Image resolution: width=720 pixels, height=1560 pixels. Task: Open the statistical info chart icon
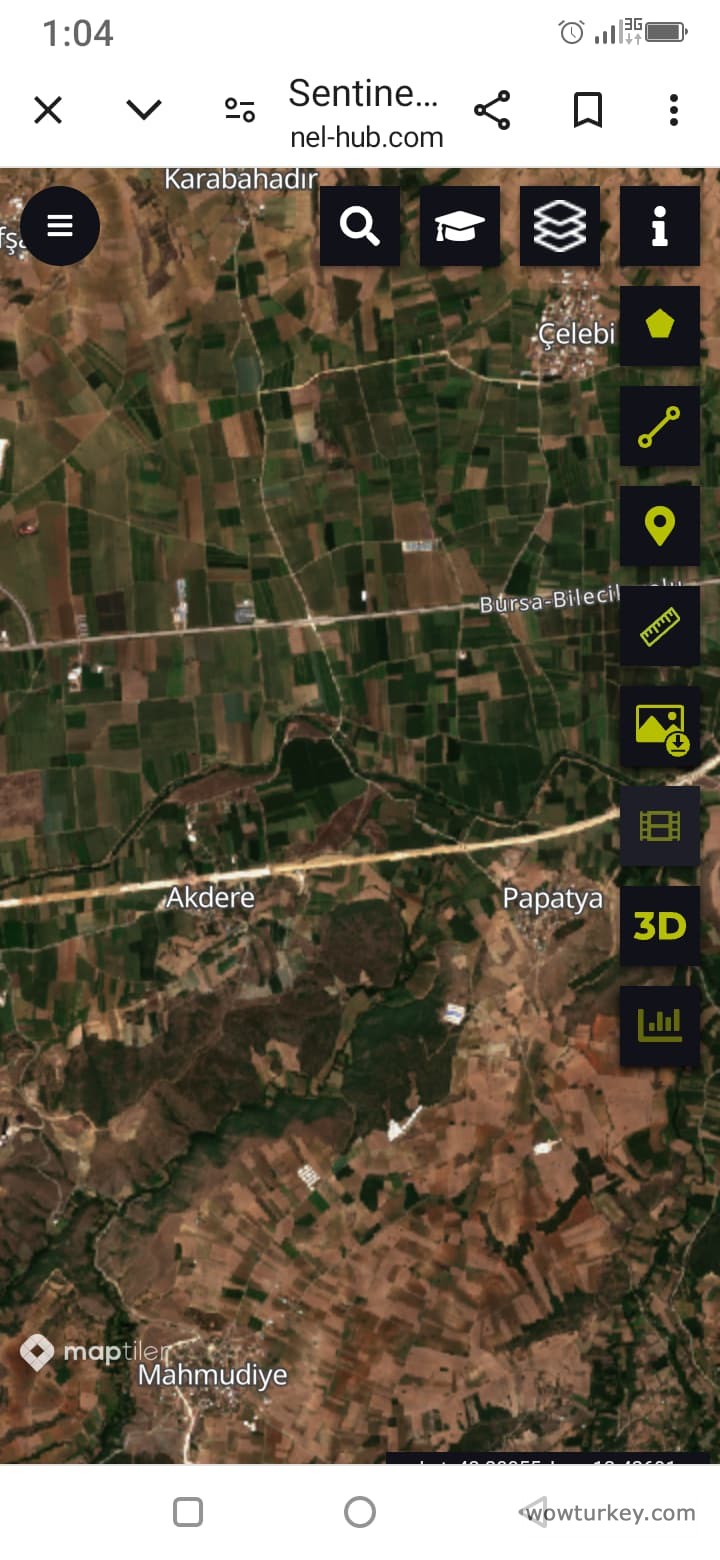pyautogui.click(x=660, y=1024)
